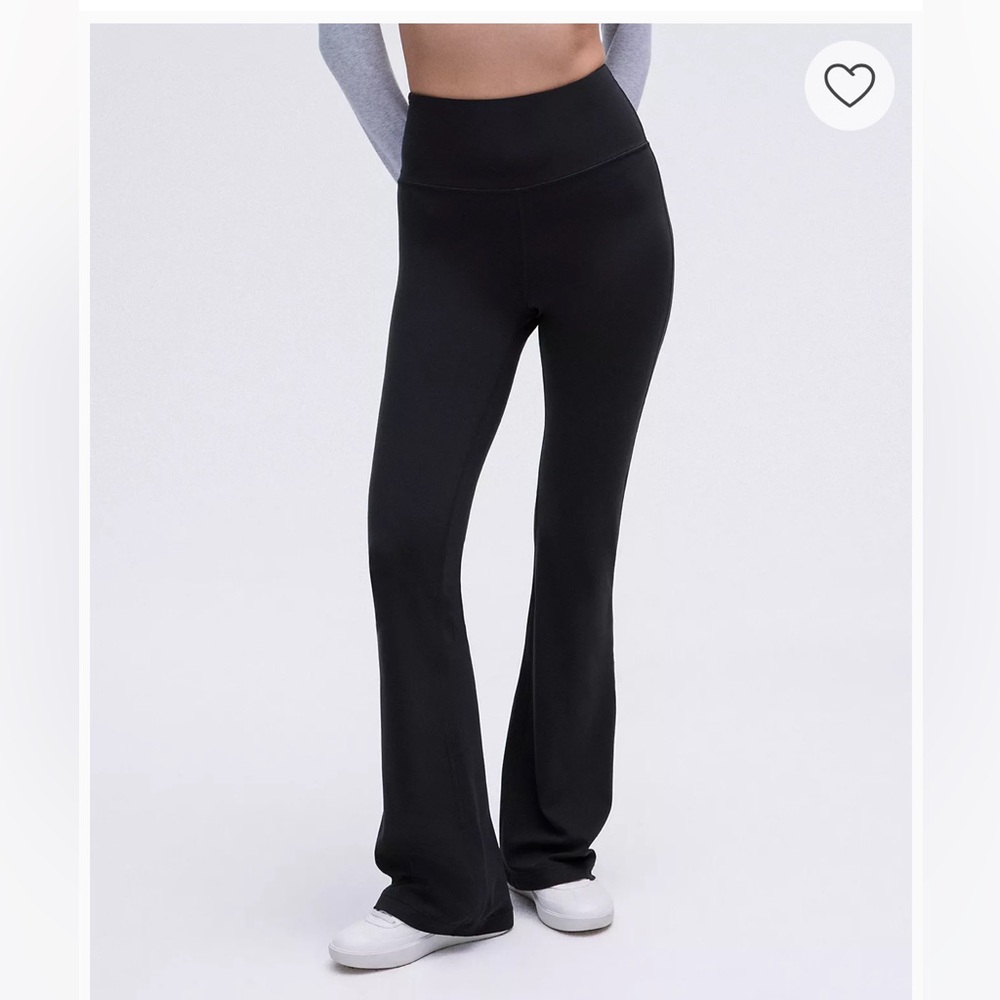Open the black flare leggings product photo

500,511
